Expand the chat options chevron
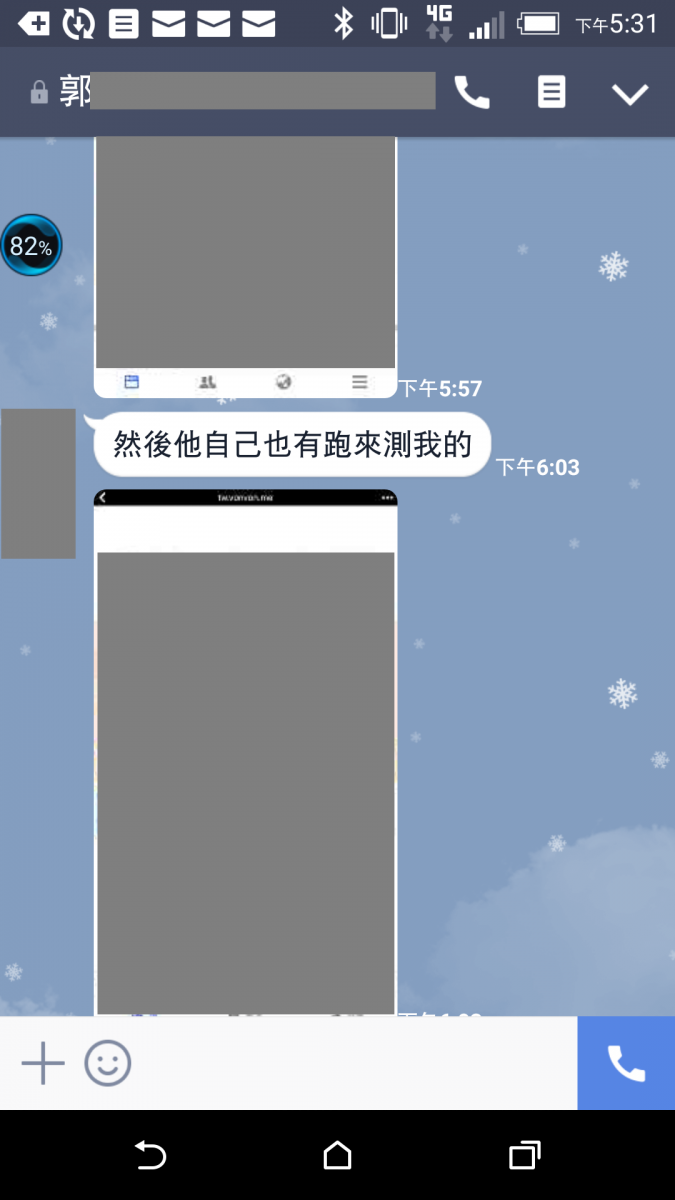This screenshot has height=1200, width=675. click(630, 94)
